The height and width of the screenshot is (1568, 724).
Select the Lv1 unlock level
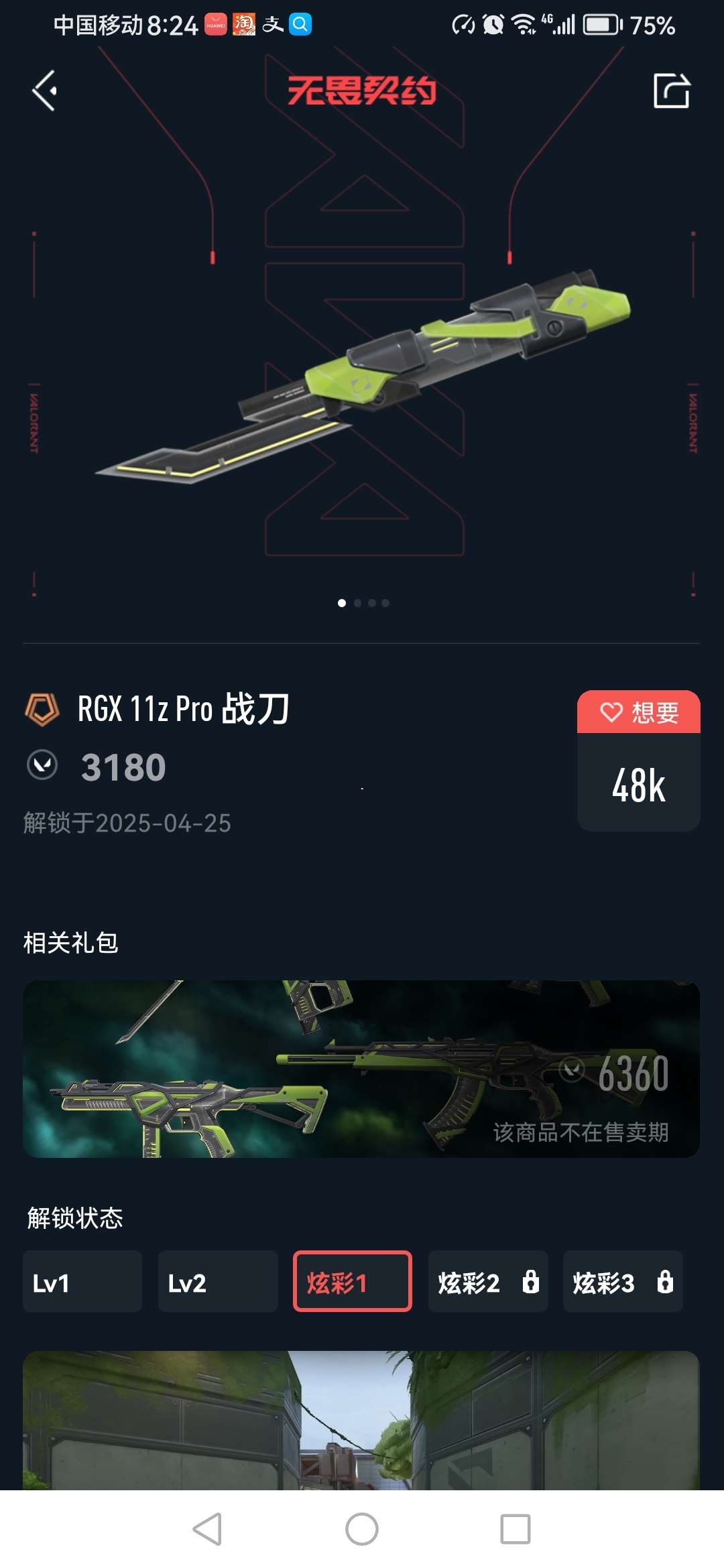tap(82, 1281)
